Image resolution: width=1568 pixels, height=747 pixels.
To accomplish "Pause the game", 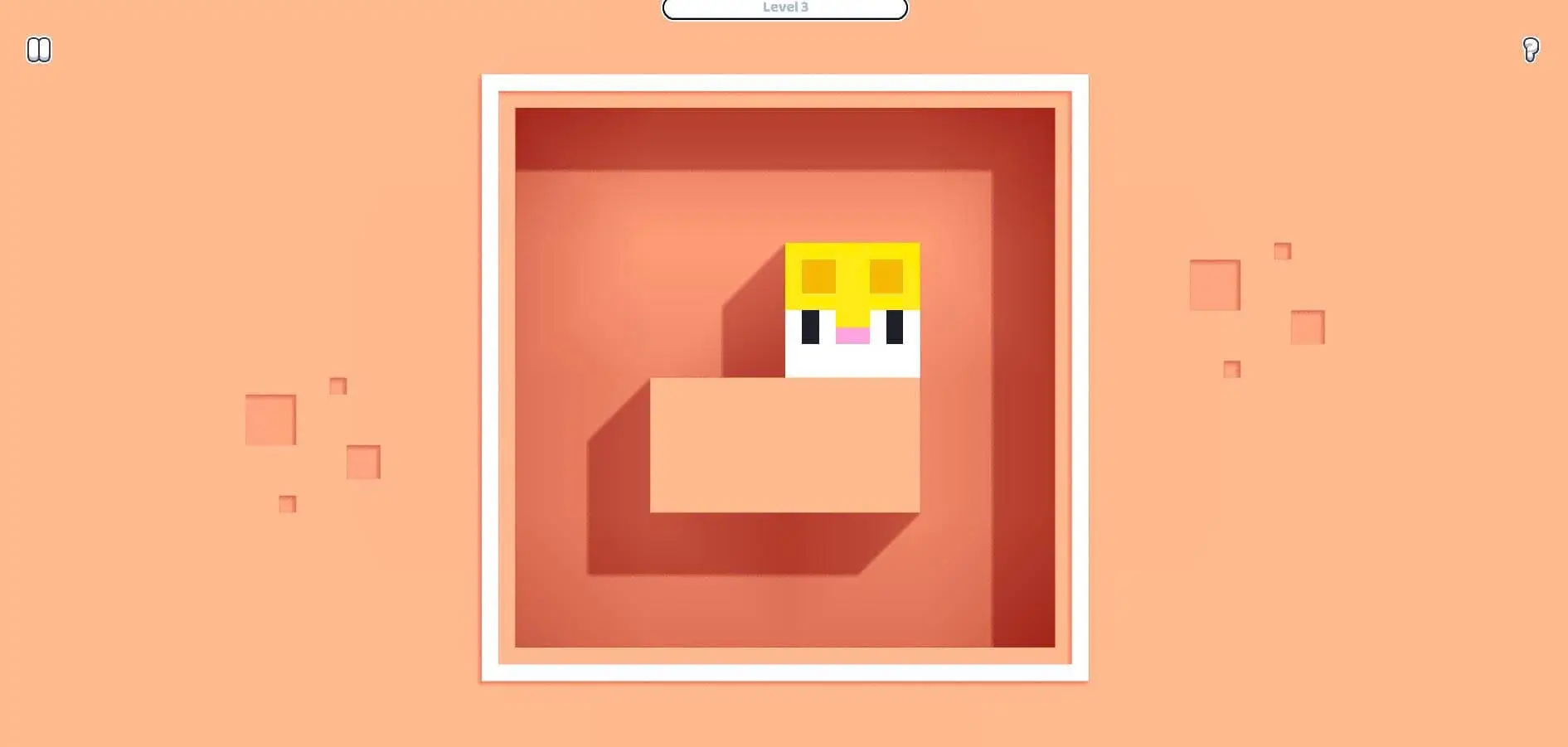I will tap(39, 50).
